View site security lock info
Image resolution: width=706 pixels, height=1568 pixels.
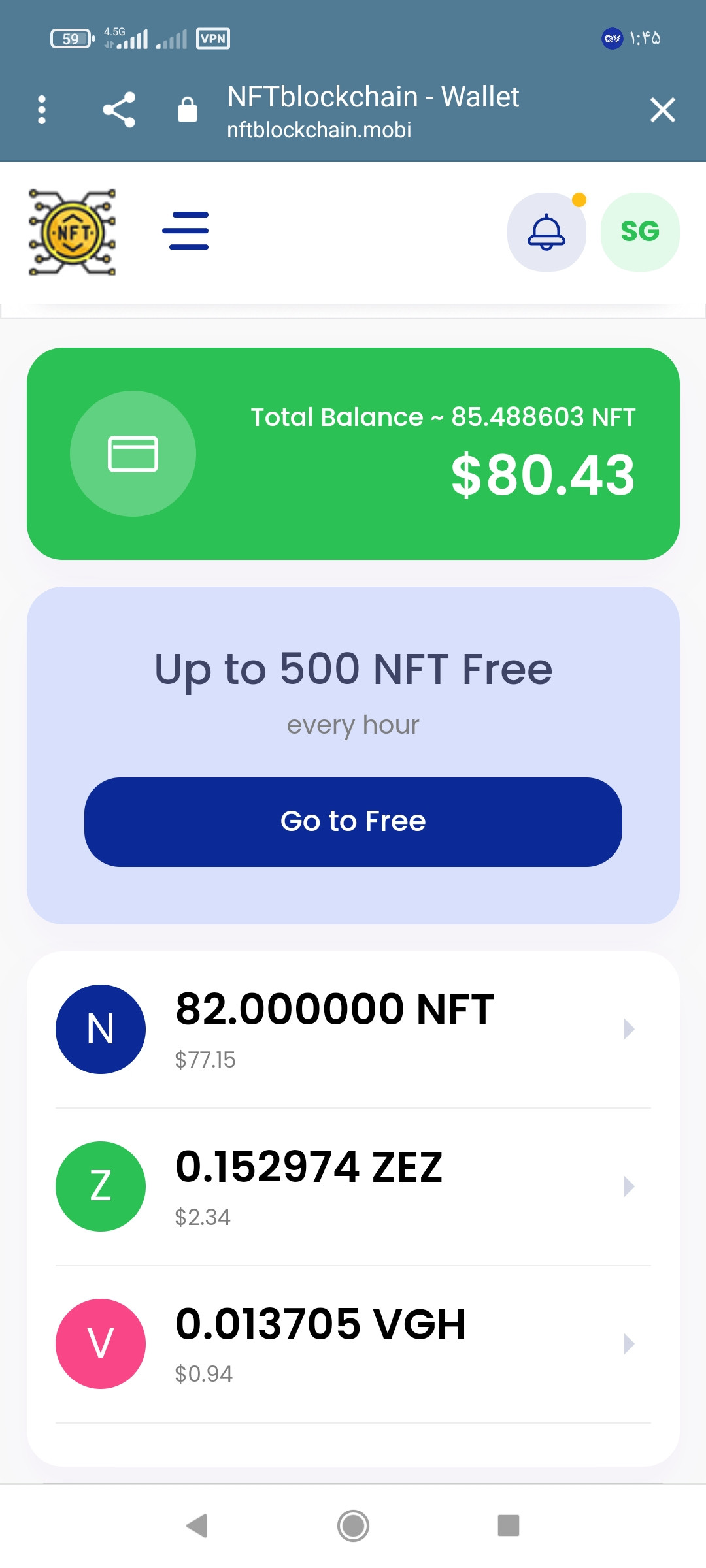(188, 110)
